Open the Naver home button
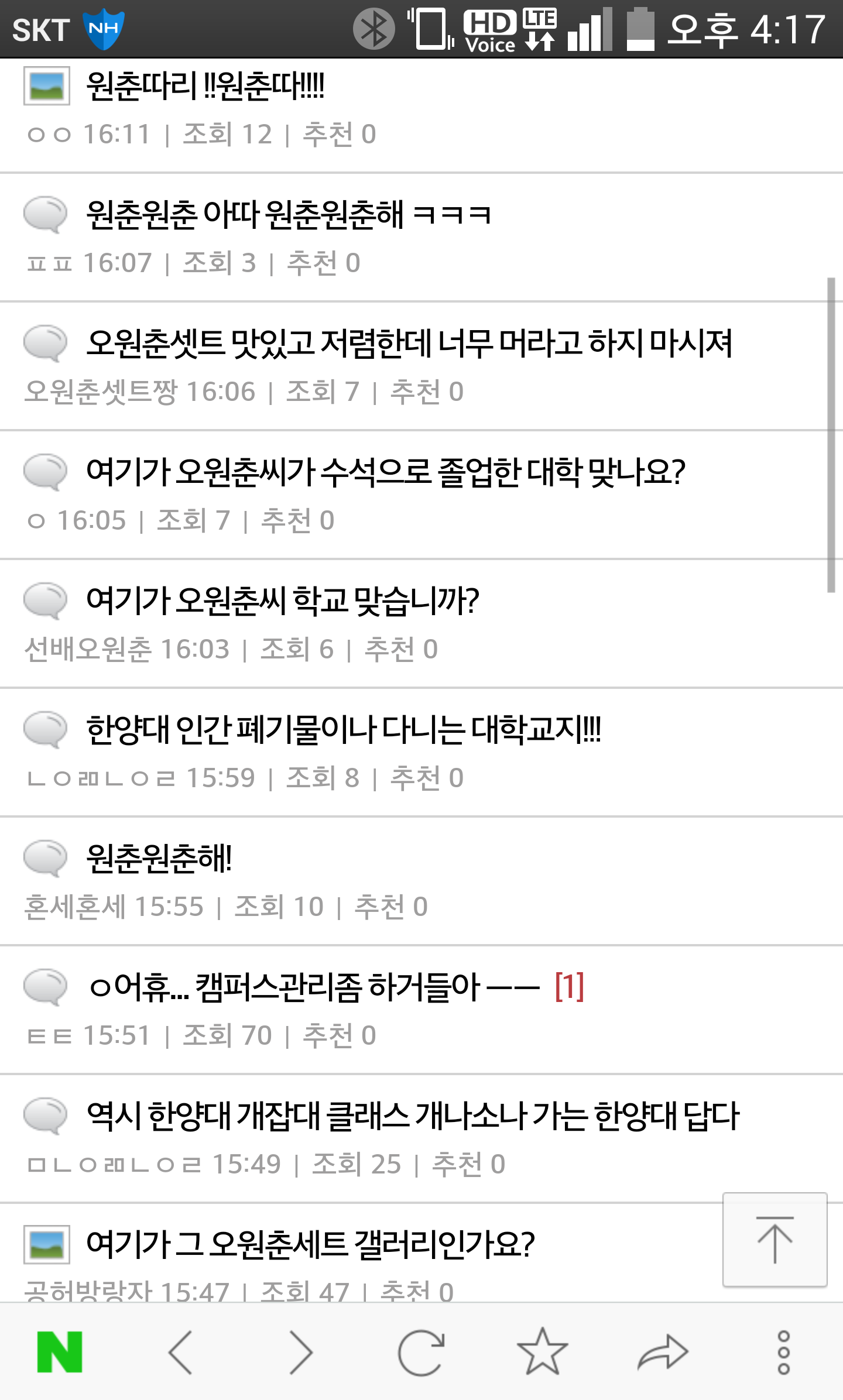Viewport: 843px width, 1400px height. tap(60, 1352)
